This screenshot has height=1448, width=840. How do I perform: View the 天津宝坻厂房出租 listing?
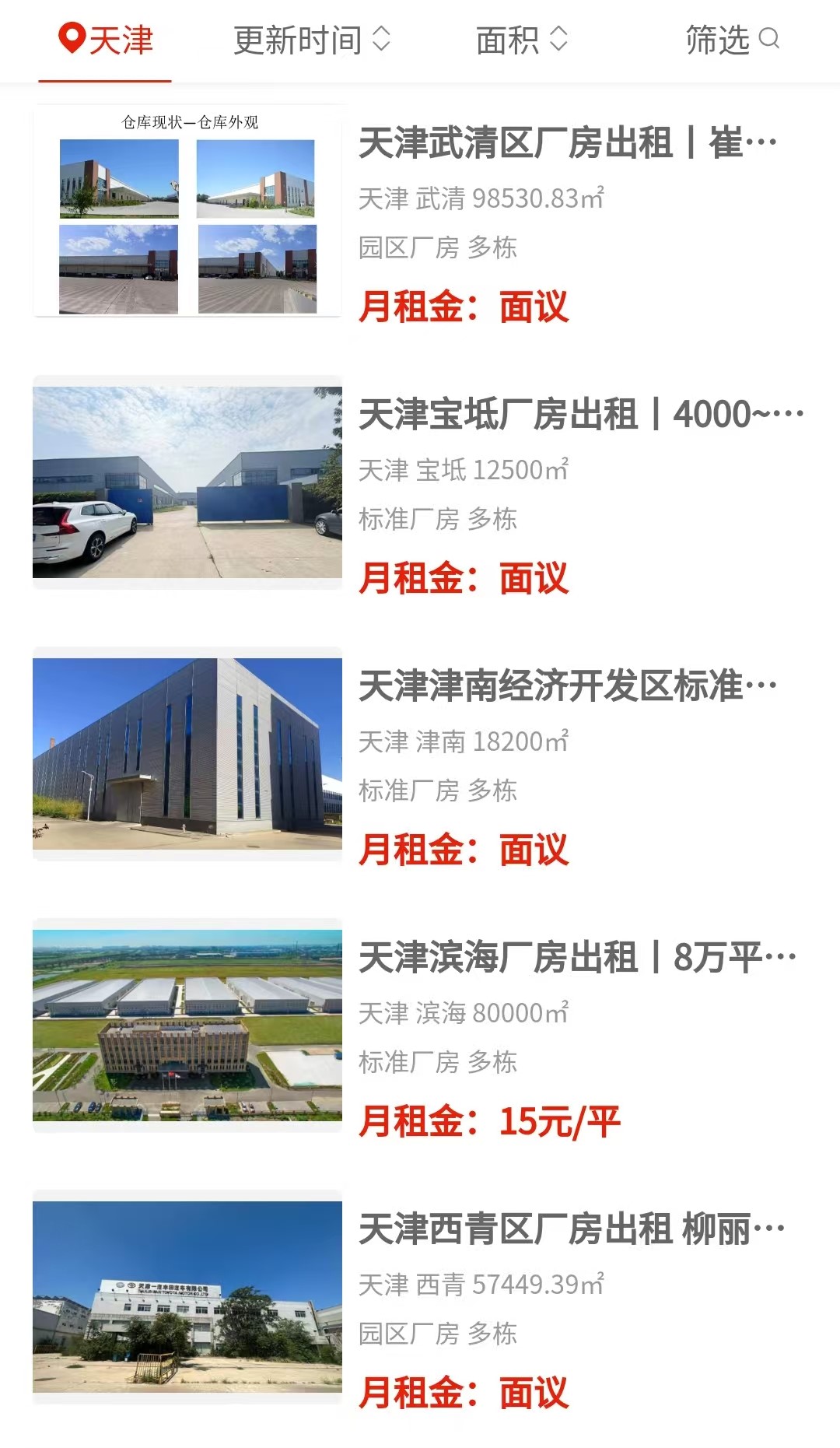tap(580, 414)
